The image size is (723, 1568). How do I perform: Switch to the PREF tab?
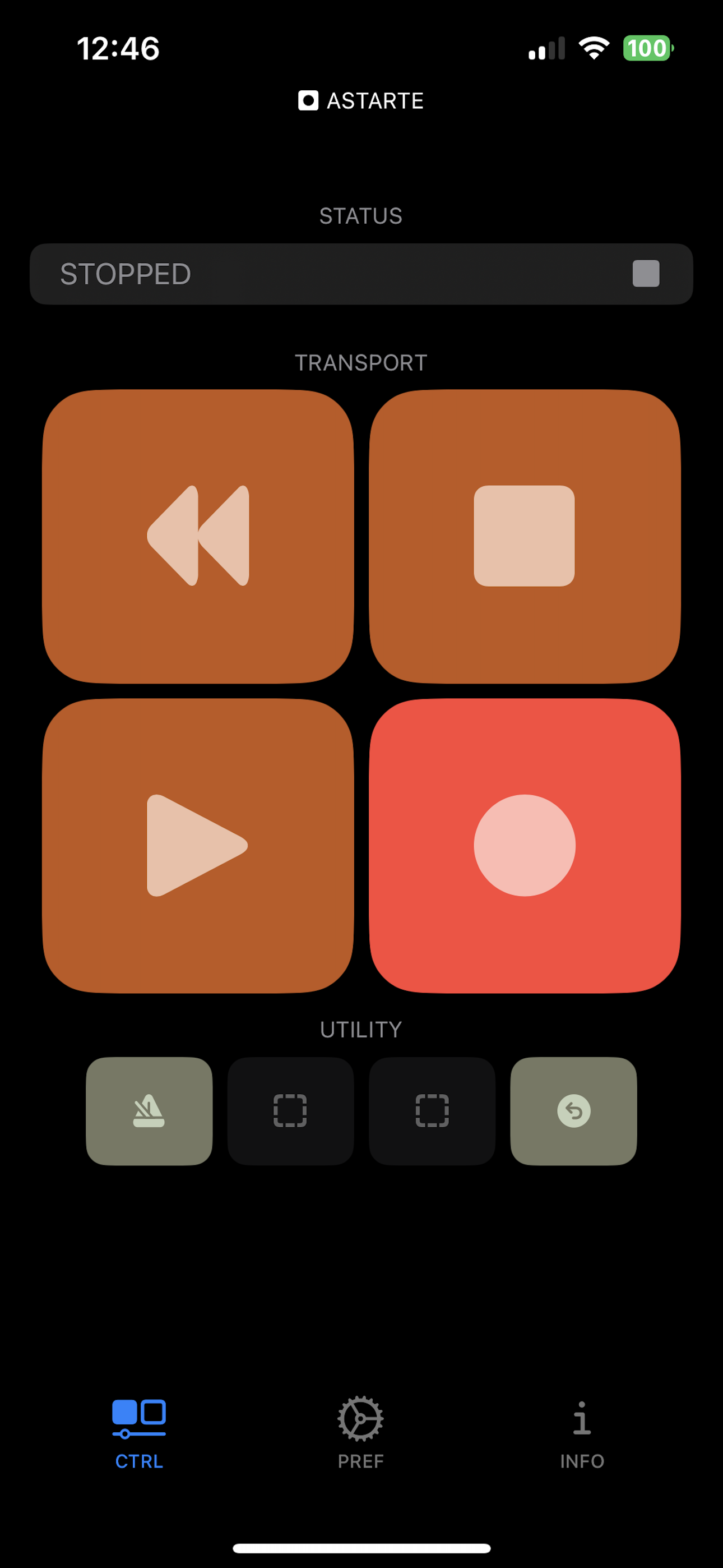click(361, 1432)
